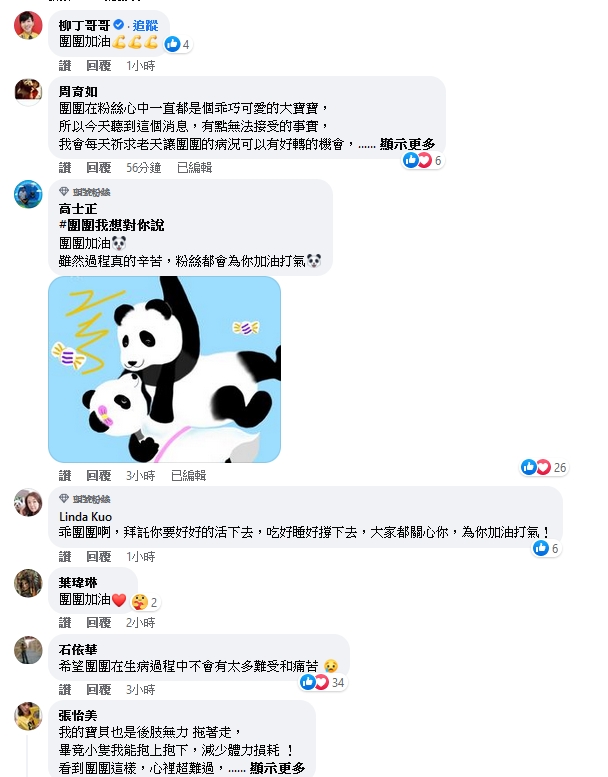Viewport: 608px width, 777px height.
Task: Like 高士正's comment
Action: pos(65,476)
